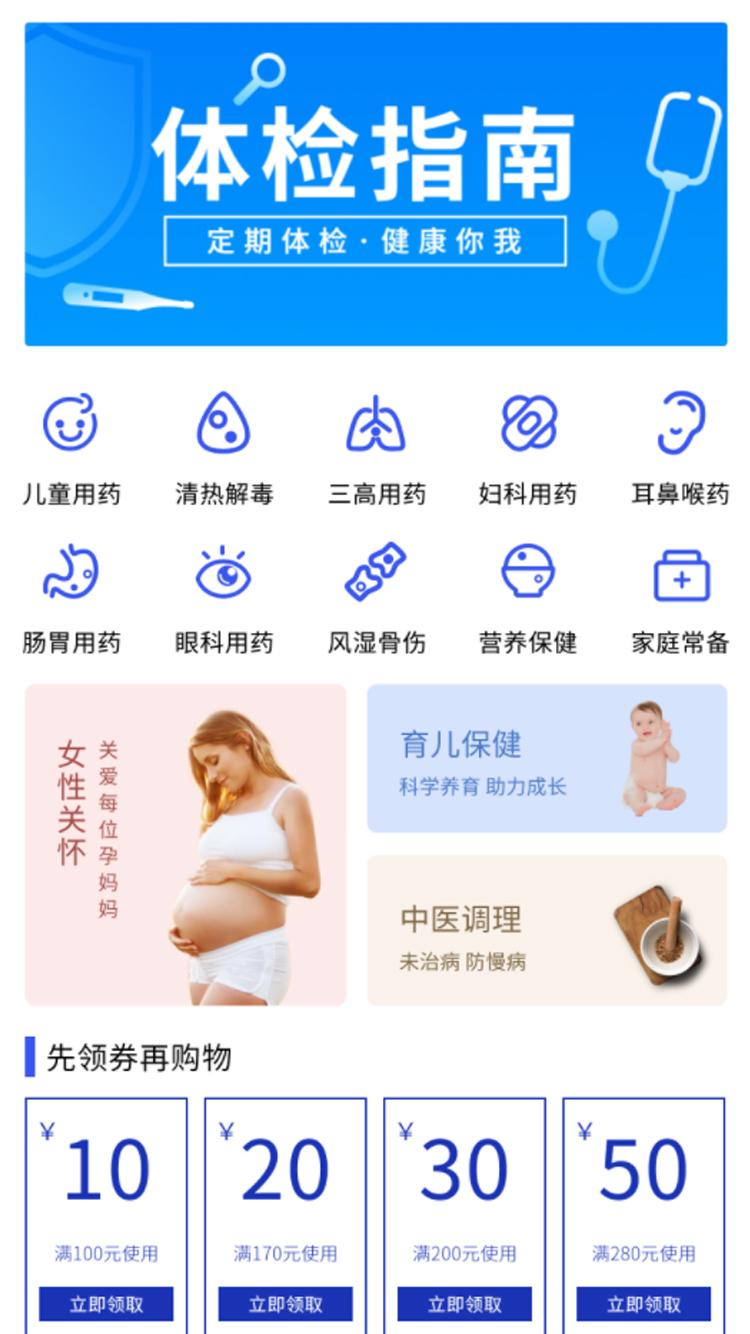The height and width of the screenshot is (1334, 750).
Task: Open the 风湿骨伤 category
Action: click(376, 596)
